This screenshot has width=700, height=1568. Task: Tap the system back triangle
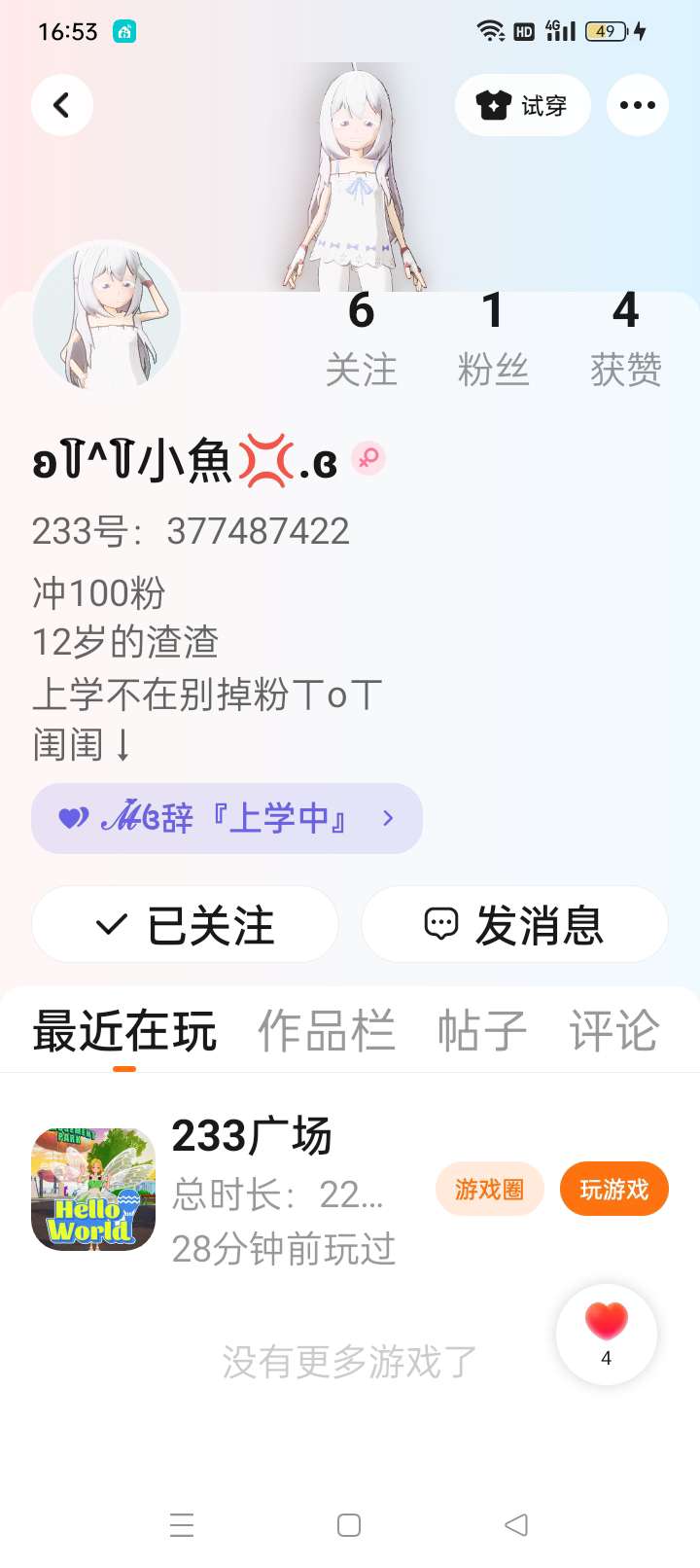516,1524
